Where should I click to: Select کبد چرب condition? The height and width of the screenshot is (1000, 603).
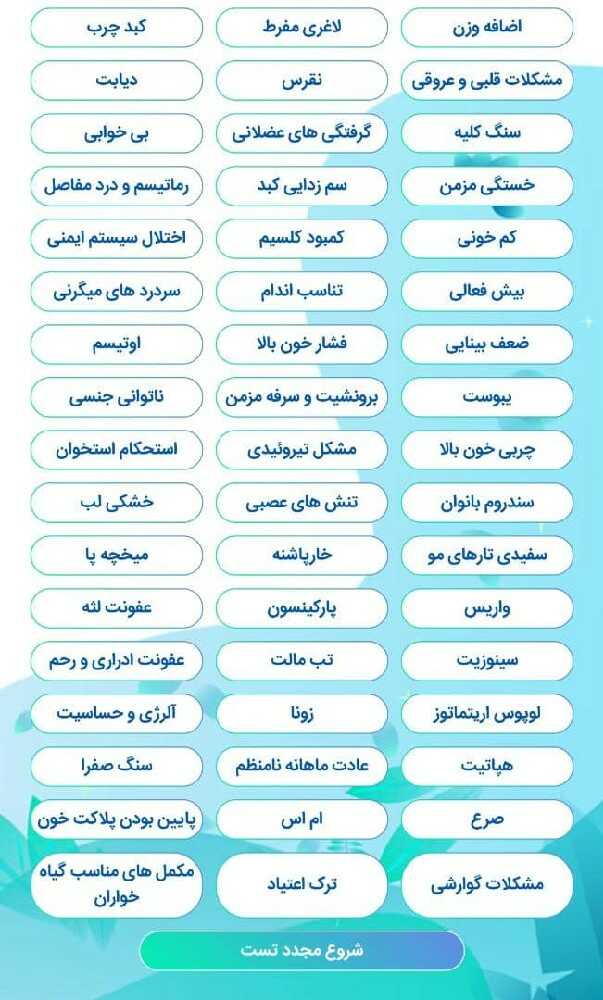(x=117, y=27)
